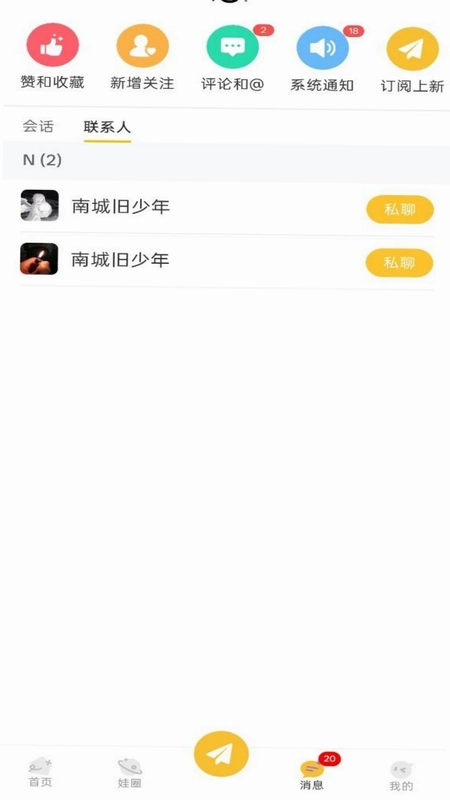
Task: Go to the 首页 home tab
Action: click(x=40, y=772)
